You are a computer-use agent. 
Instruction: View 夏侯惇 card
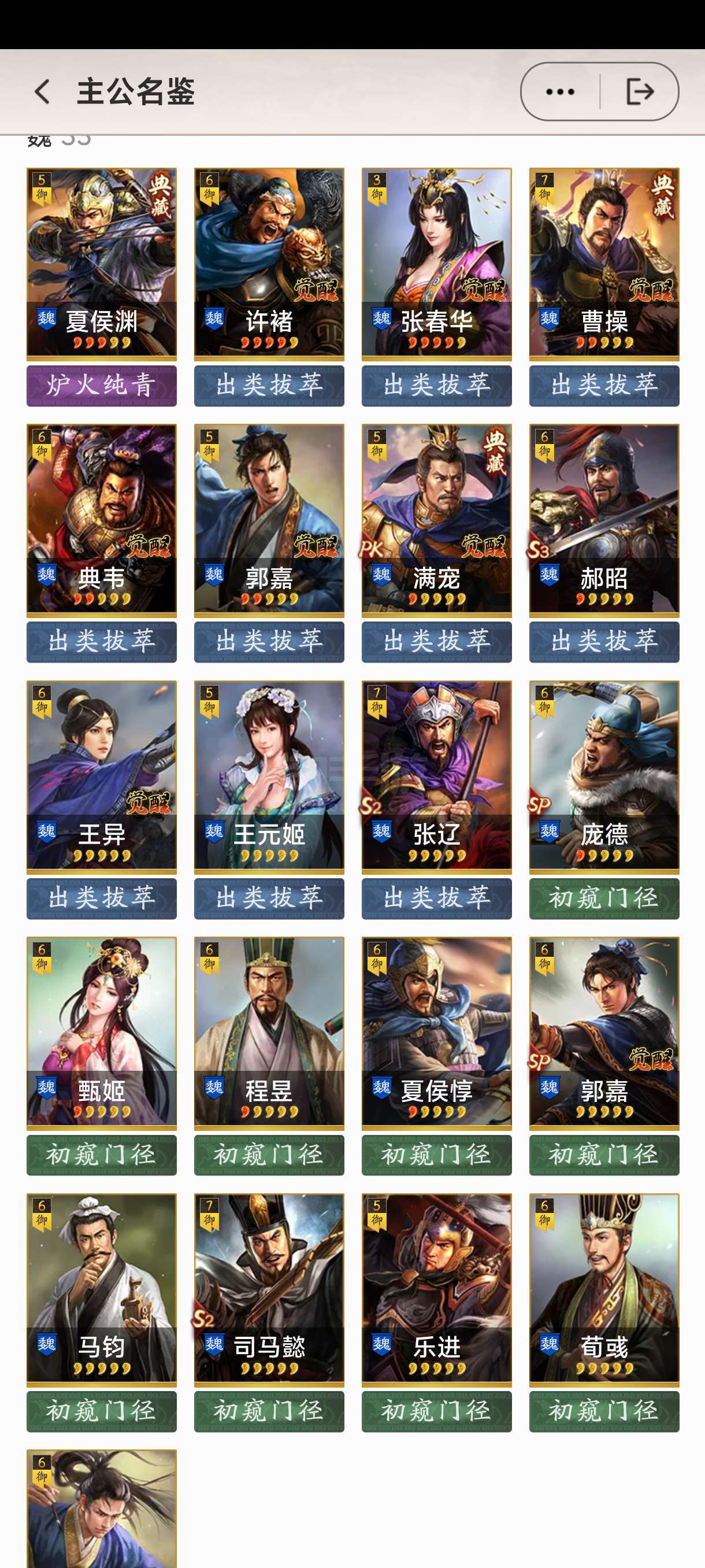point(437,1033)
